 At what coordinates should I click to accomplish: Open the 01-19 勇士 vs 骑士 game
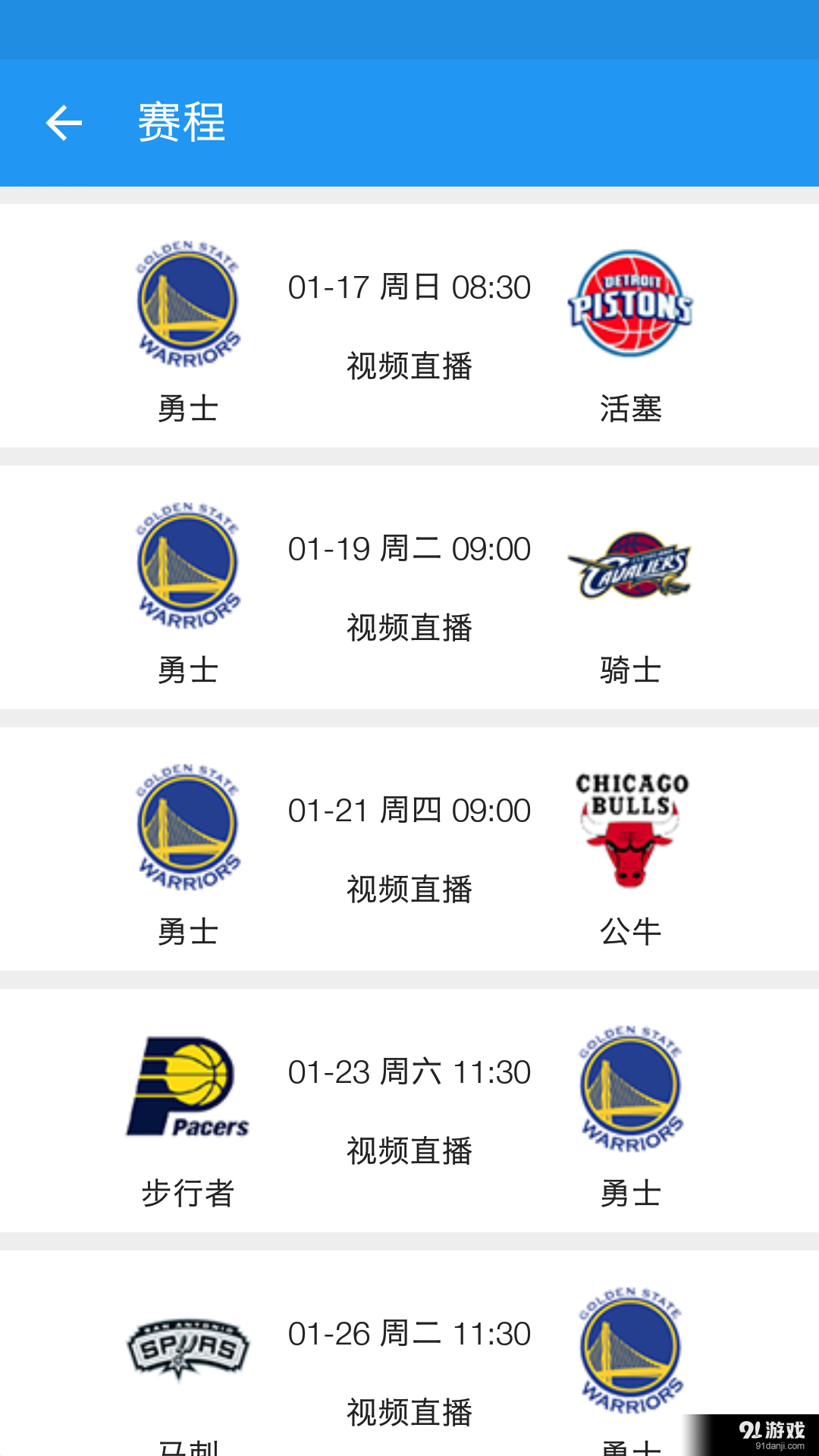409,588
